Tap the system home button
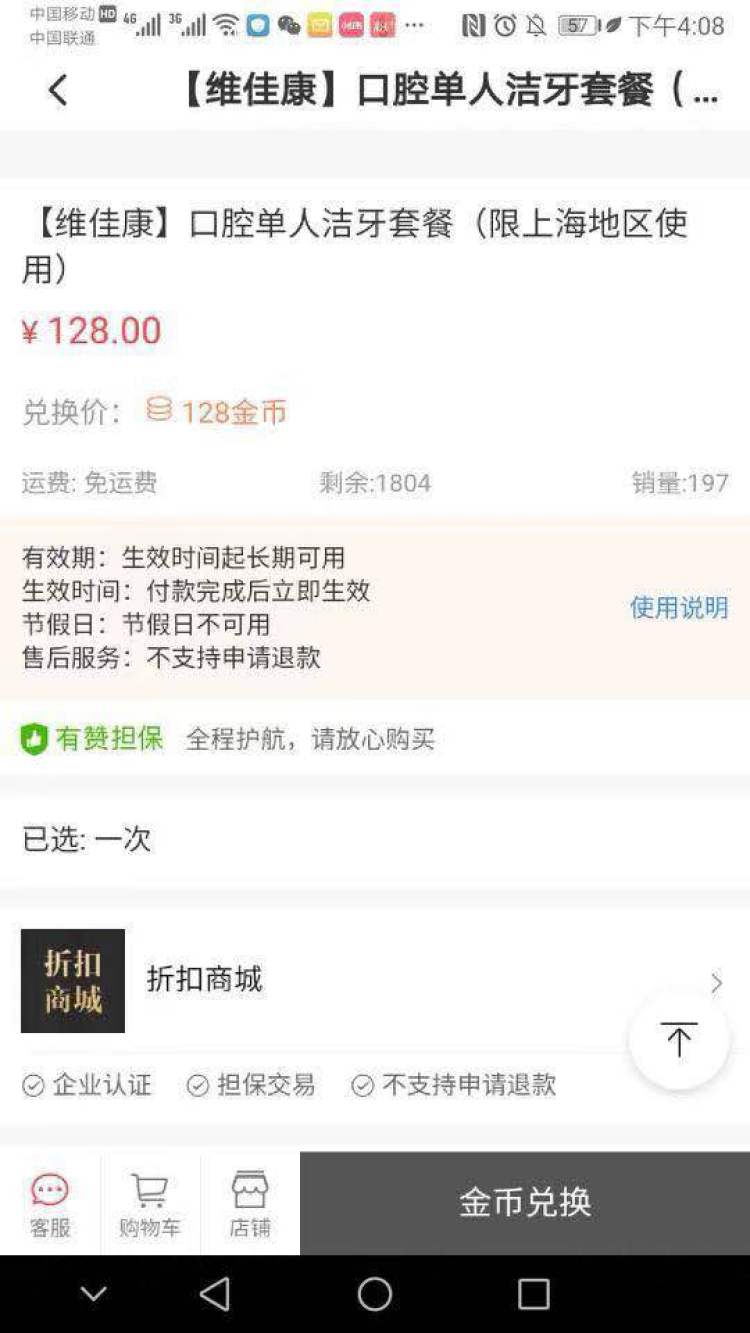 tap(375, 1294)
